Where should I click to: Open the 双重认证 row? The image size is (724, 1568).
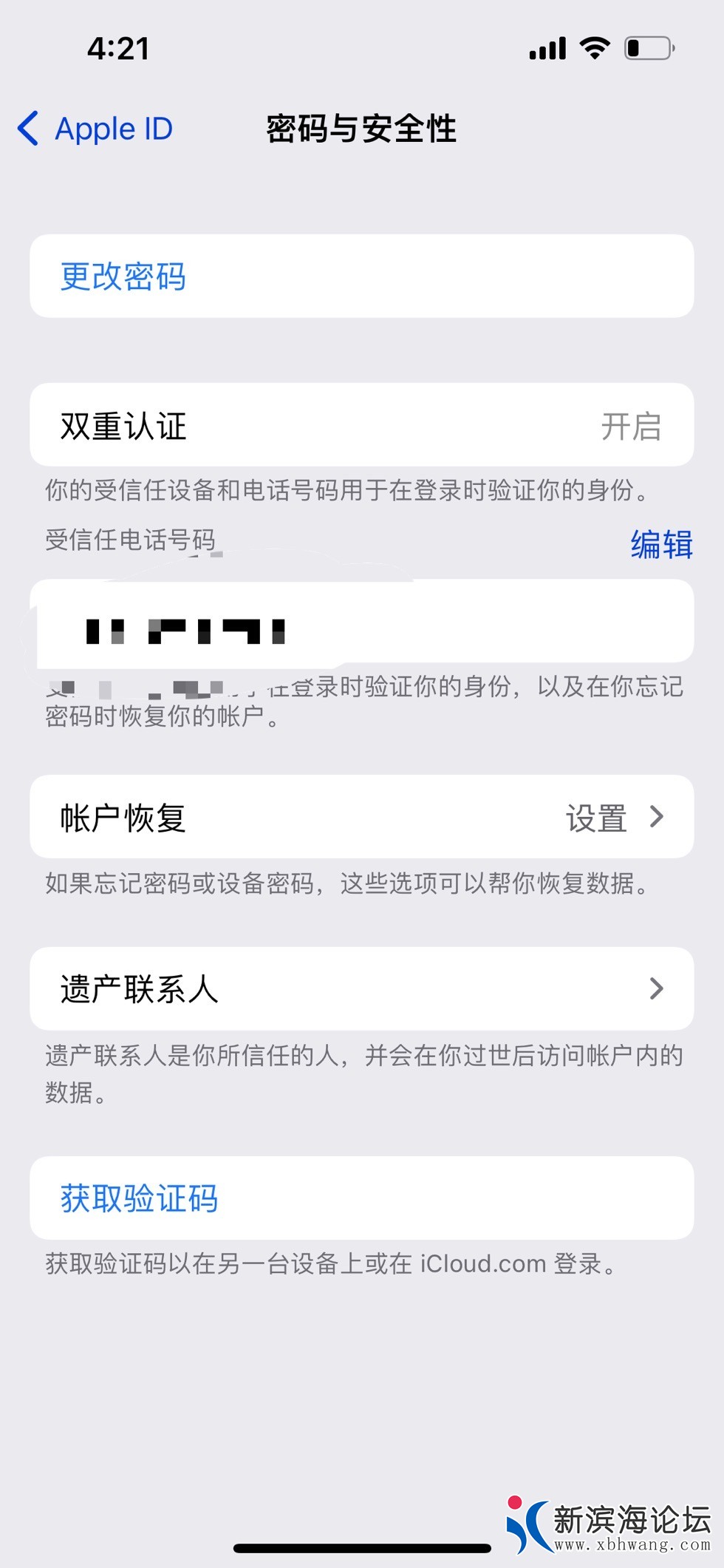coord(361,426)
